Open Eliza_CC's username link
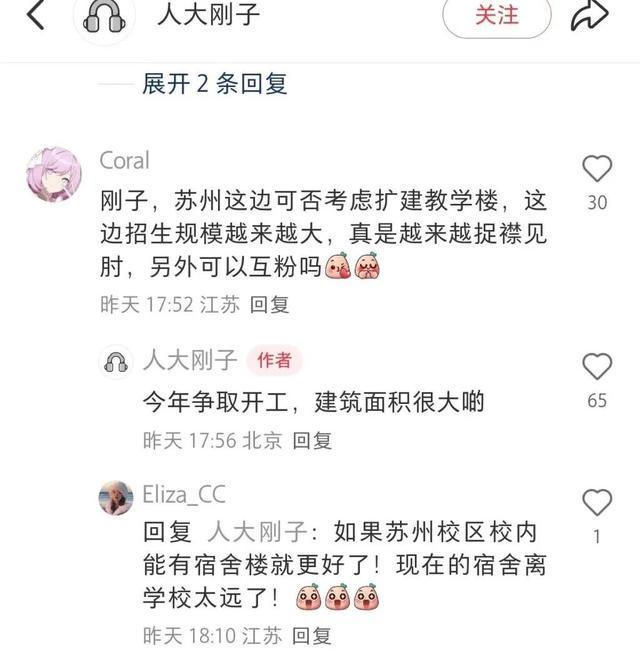 (185, 494)
